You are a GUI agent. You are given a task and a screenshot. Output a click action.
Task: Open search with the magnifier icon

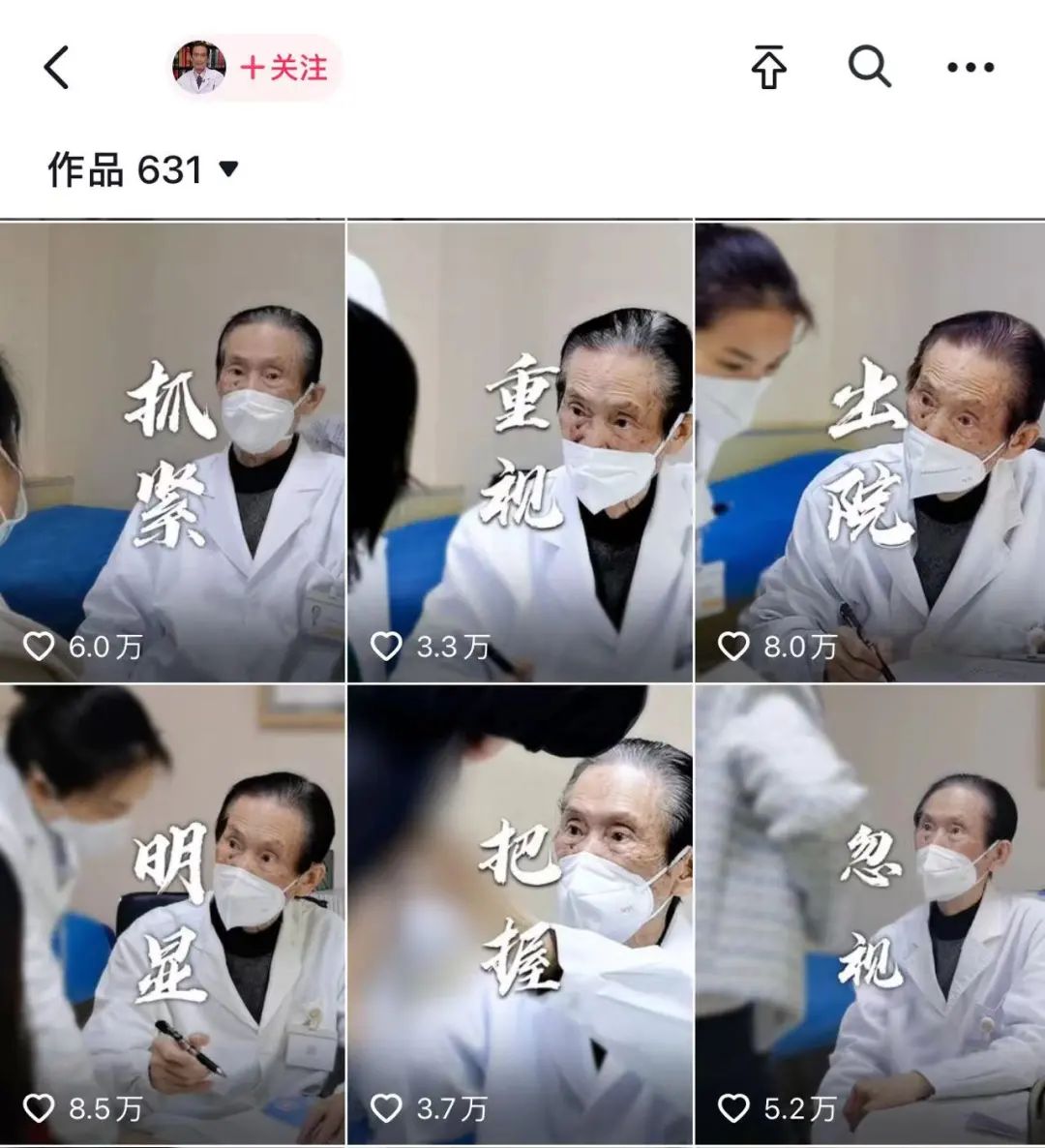tap(869, 68)
